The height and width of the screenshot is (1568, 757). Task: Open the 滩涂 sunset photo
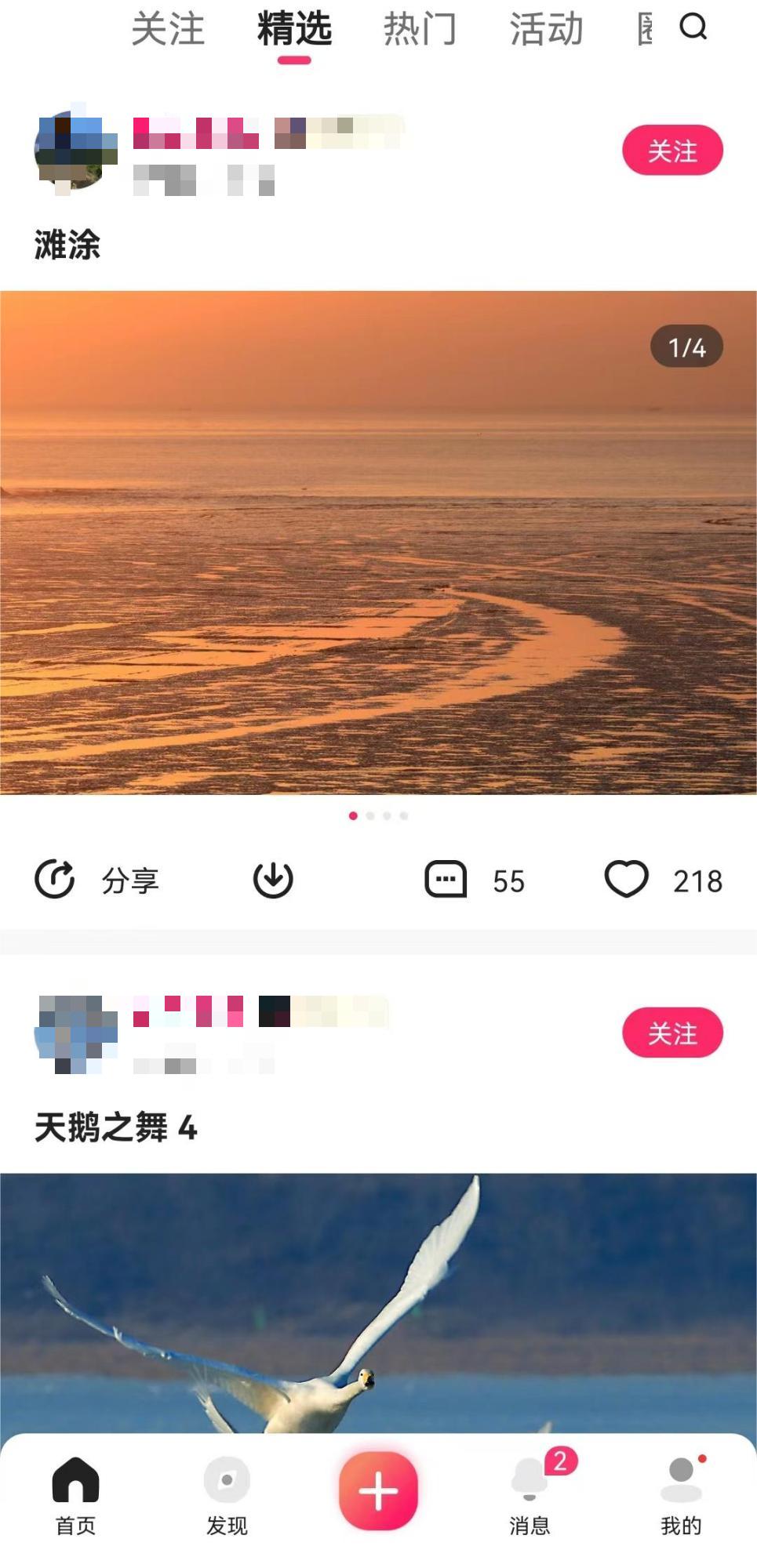coord(378,543)
